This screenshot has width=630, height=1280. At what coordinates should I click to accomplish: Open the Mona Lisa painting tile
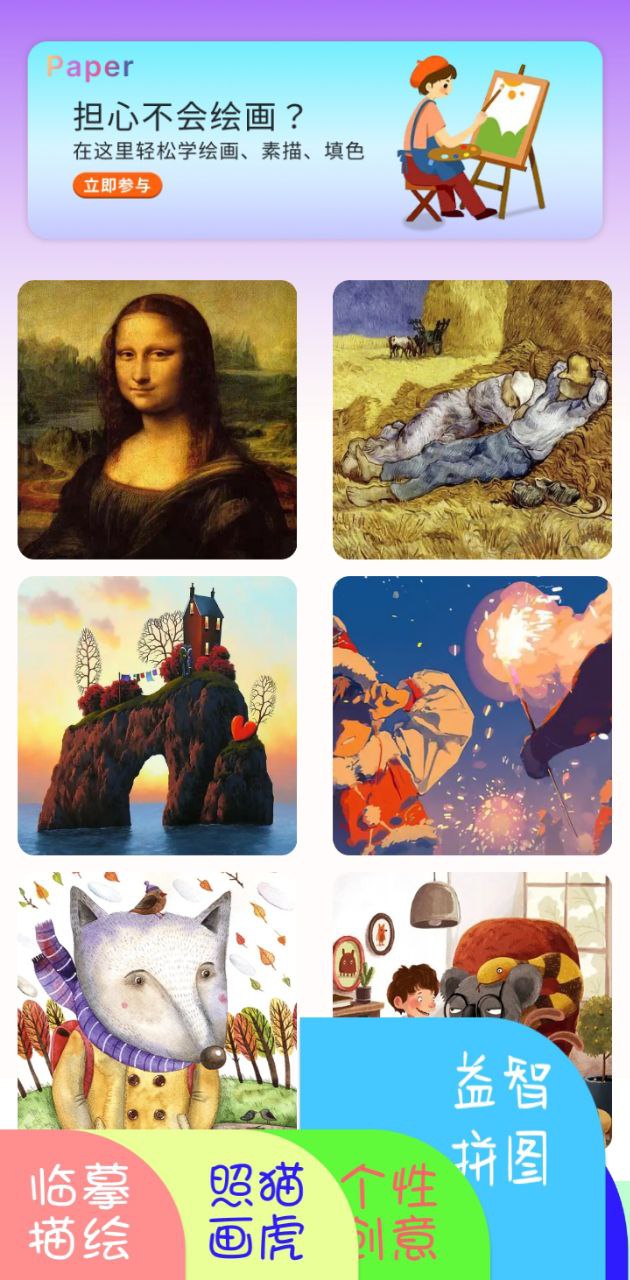coord(157,419)
